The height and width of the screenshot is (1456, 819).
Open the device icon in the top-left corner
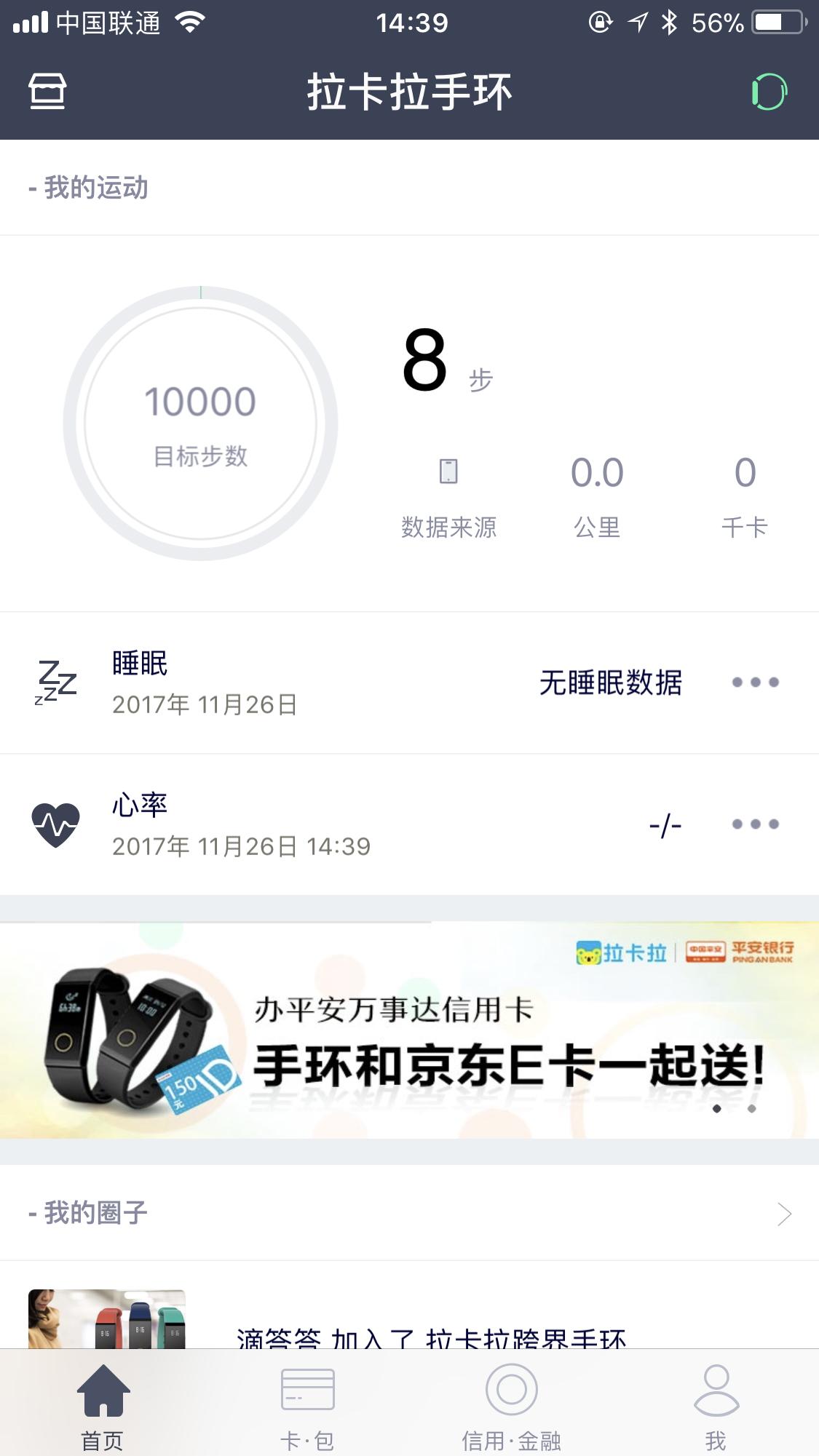click(x=48, y=92)
